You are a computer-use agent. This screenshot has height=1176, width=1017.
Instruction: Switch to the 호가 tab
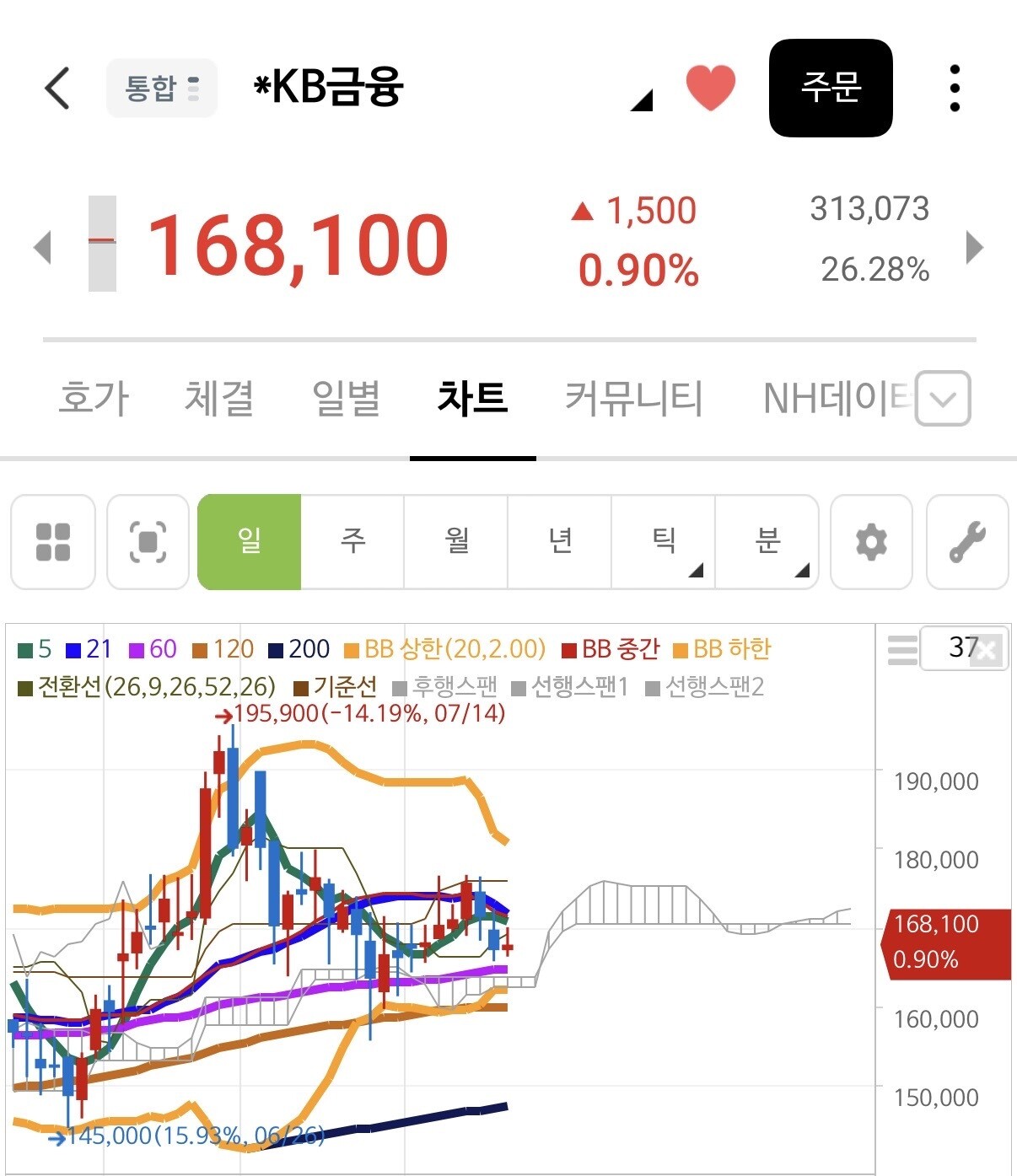click(x=94, y=398)
